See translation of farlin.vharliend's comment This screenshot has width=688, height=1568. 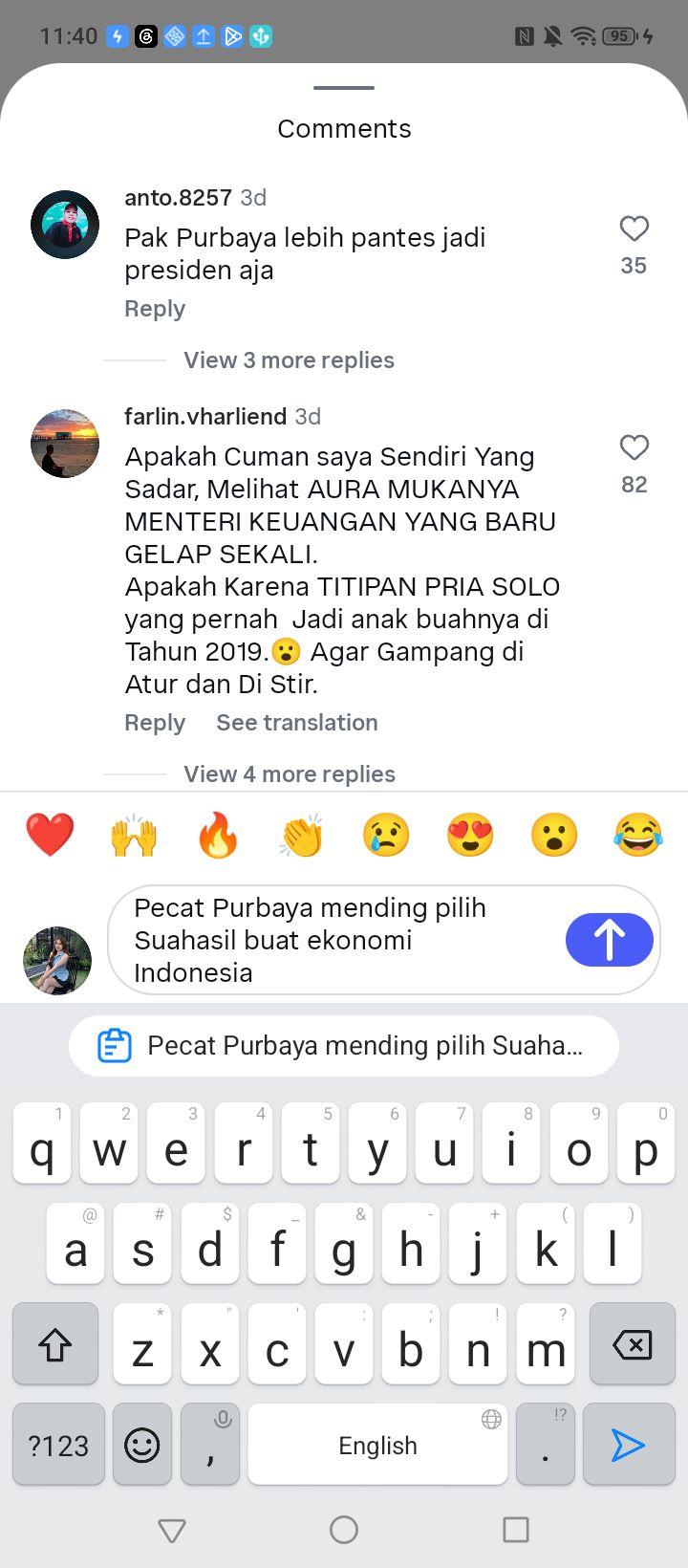[x=297, y=723]
